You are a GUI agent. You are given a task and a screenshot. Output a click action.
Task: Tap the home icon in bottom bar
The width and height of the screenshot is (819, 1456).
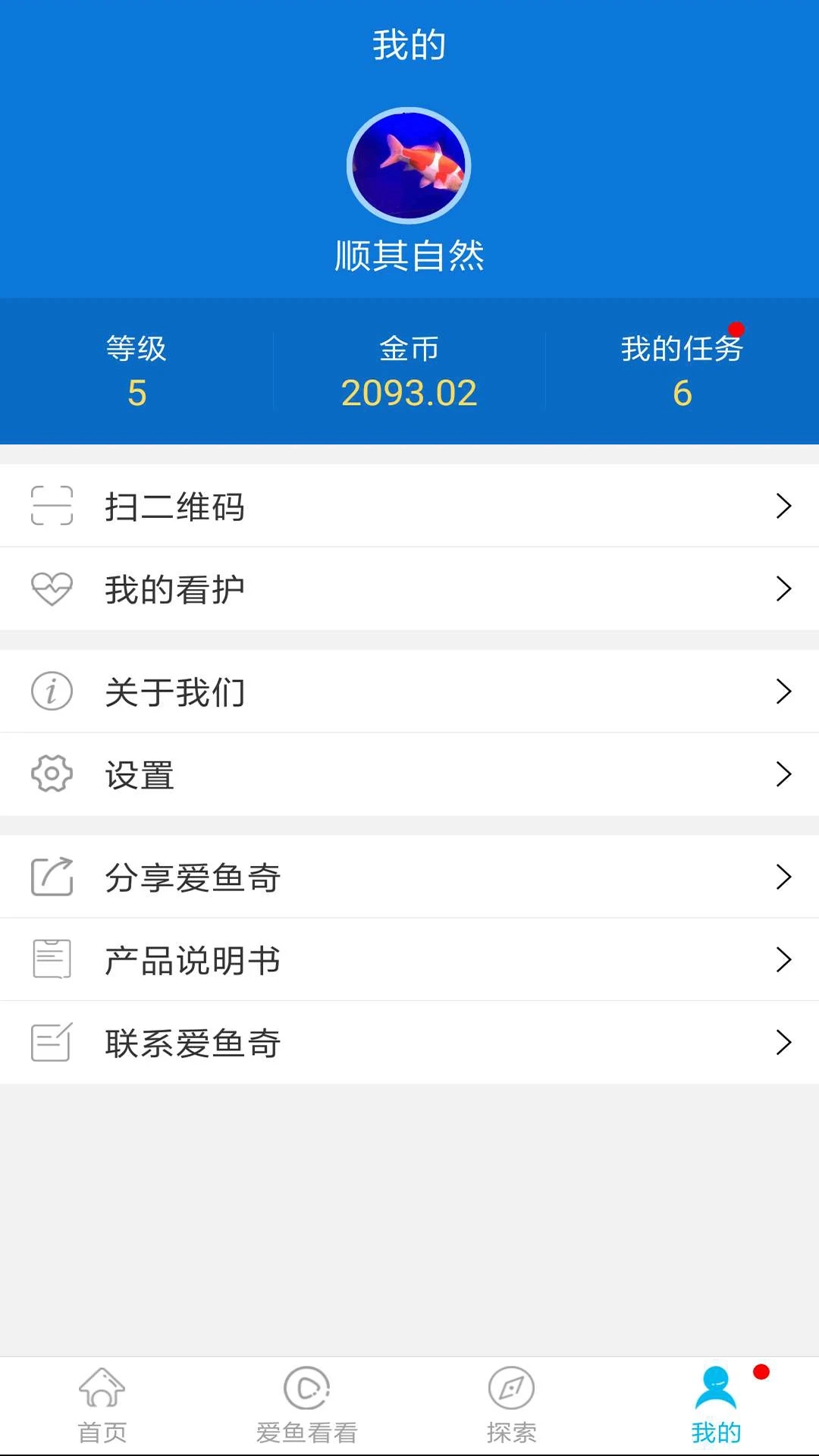(x=102, y=1389)
